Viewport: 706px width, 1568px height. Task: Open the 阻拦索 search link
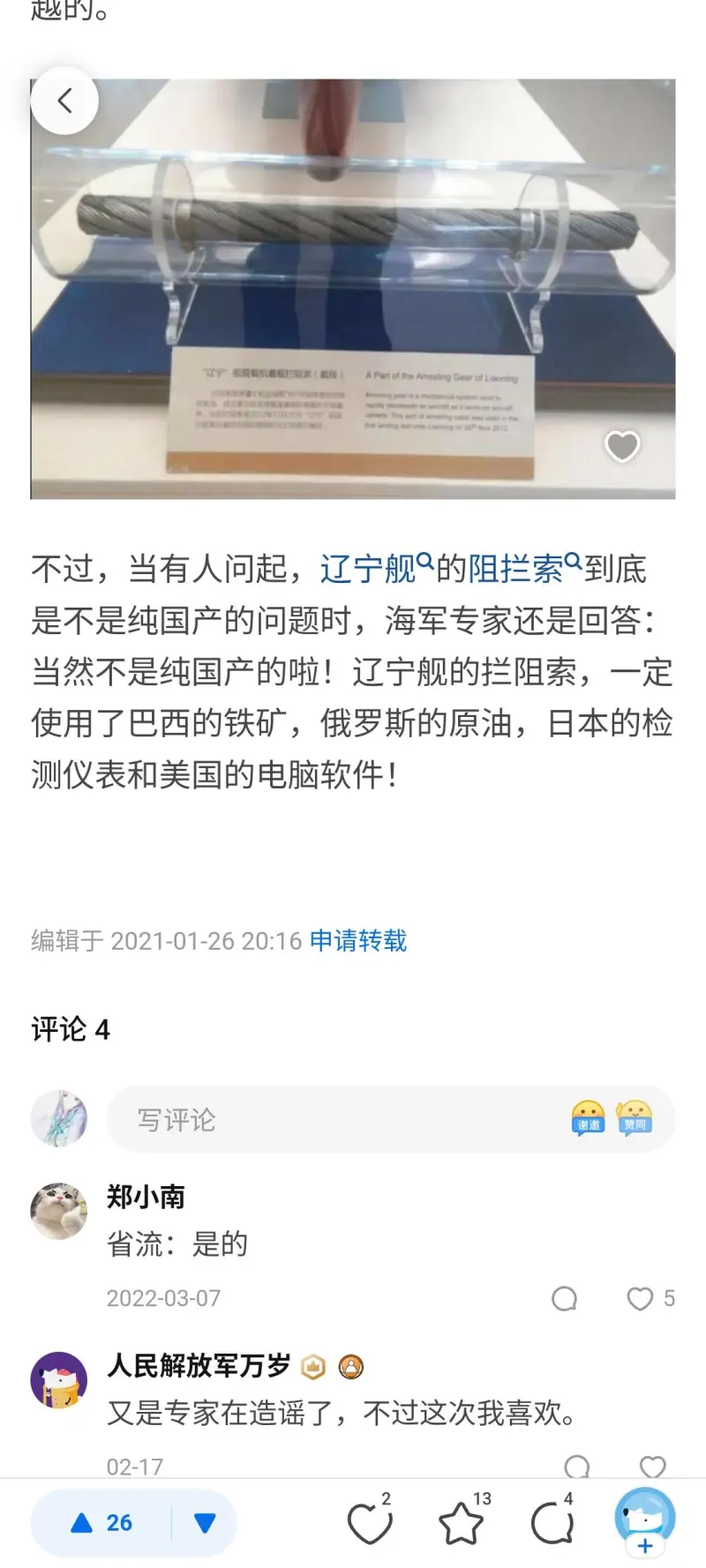[522, 569]
